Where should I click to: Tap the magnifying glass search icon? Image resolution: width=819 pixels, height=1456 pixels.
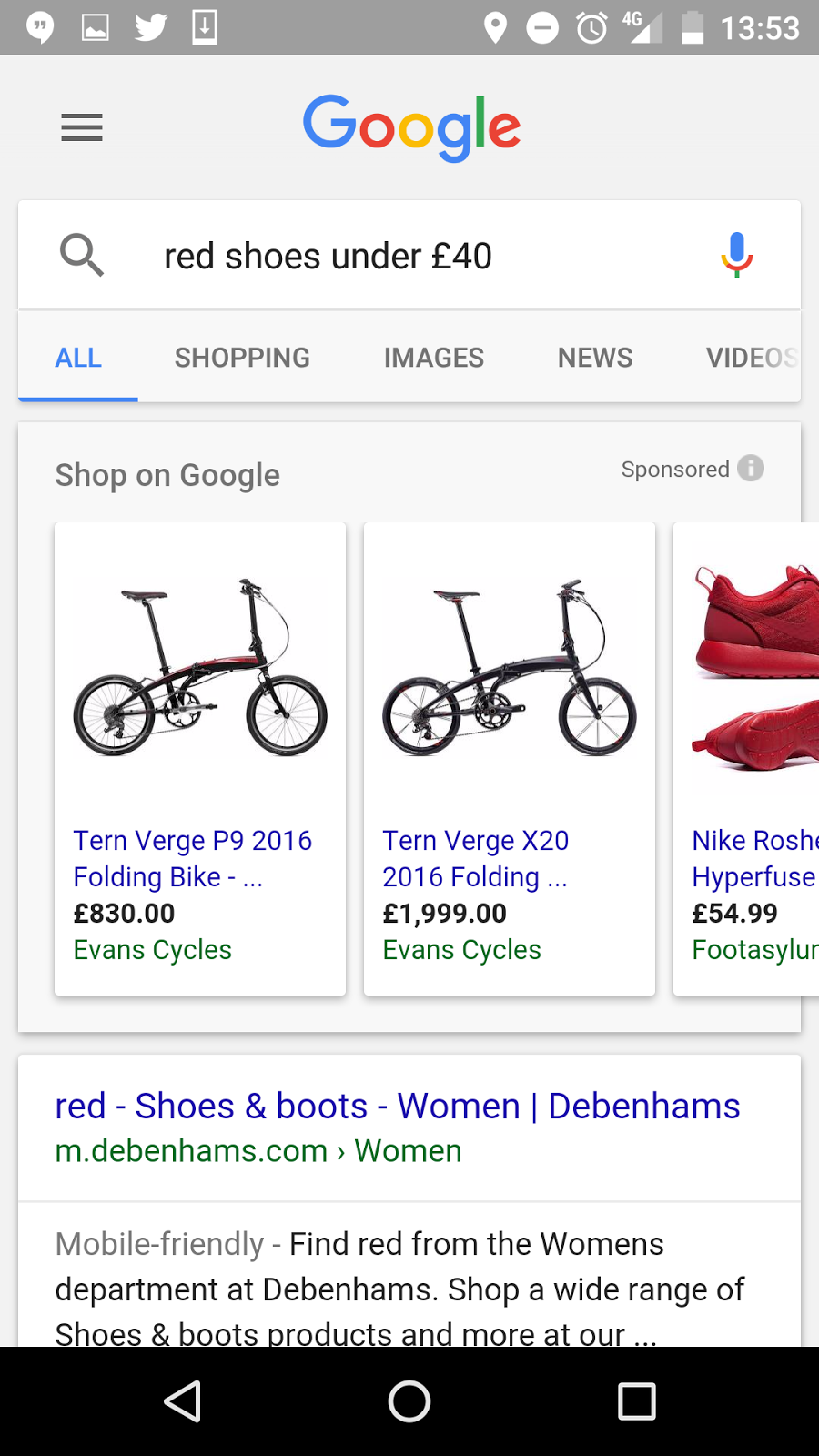tap(81, 255)
